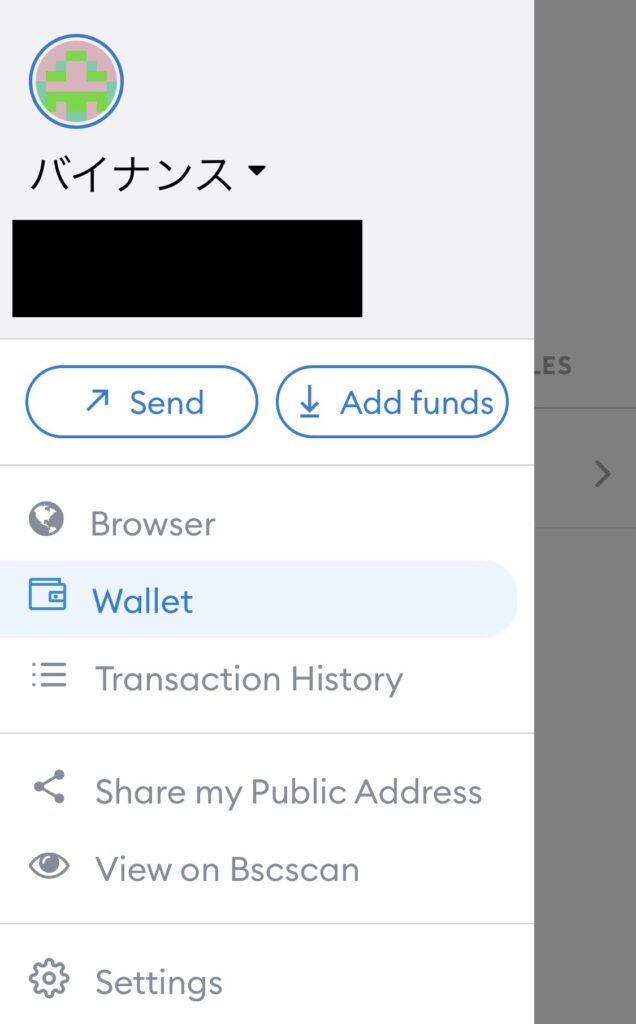Open Transaction History
This screenshot has width=636, height=1024.
pyautogui.click(x=266, y=677)
